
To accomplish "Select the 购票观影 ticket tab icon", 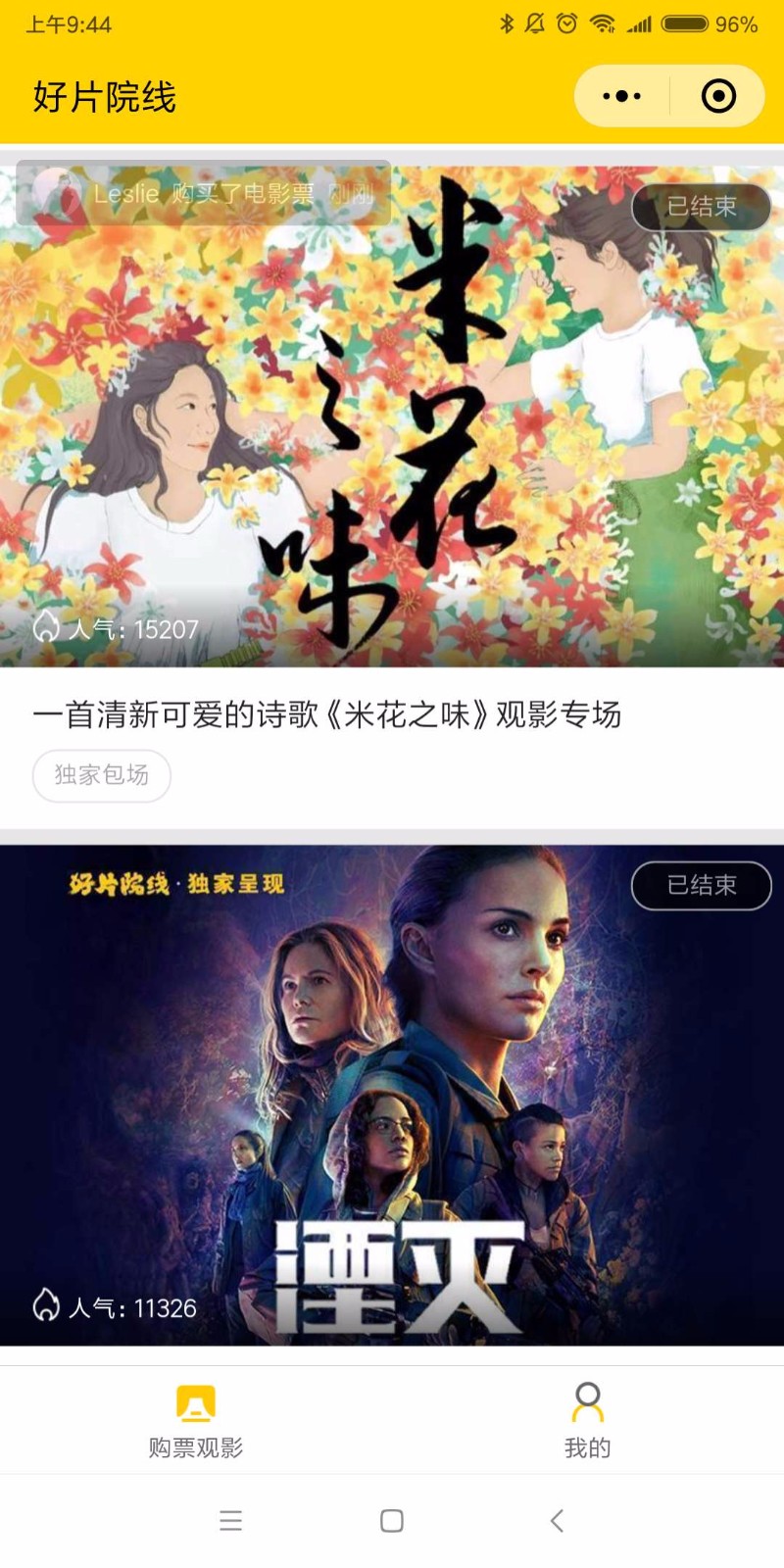I will click(196, 1402).
